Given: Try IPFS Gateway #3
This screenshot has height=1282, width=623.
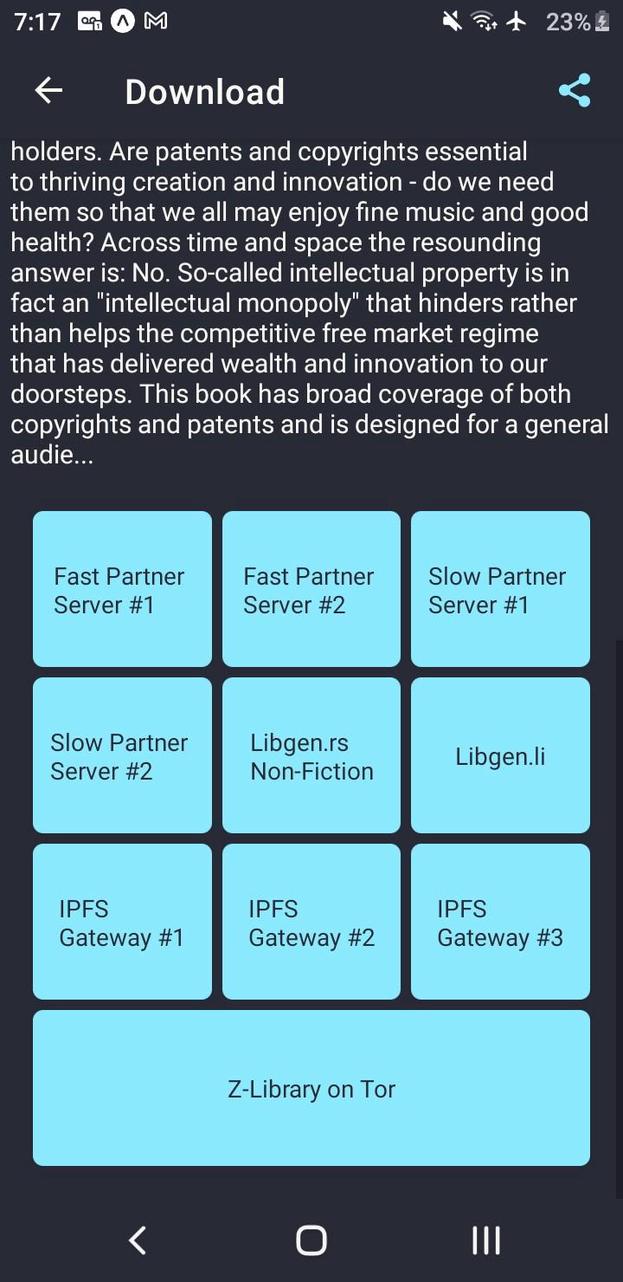Looking at the screenshot, I should click(x=500, y=922).
